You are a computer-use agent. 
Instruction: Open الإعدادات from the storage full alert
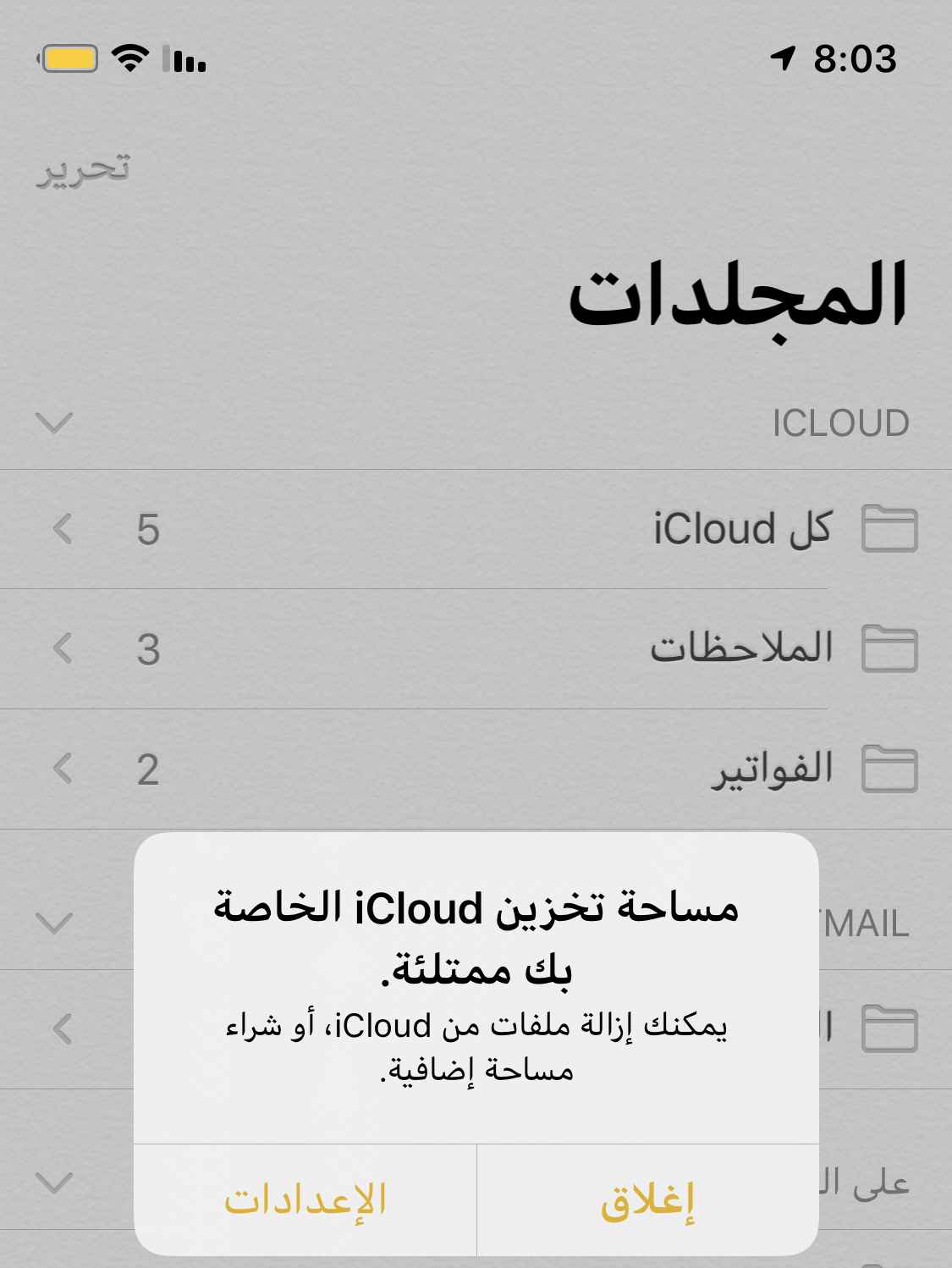click(305, 1200)
